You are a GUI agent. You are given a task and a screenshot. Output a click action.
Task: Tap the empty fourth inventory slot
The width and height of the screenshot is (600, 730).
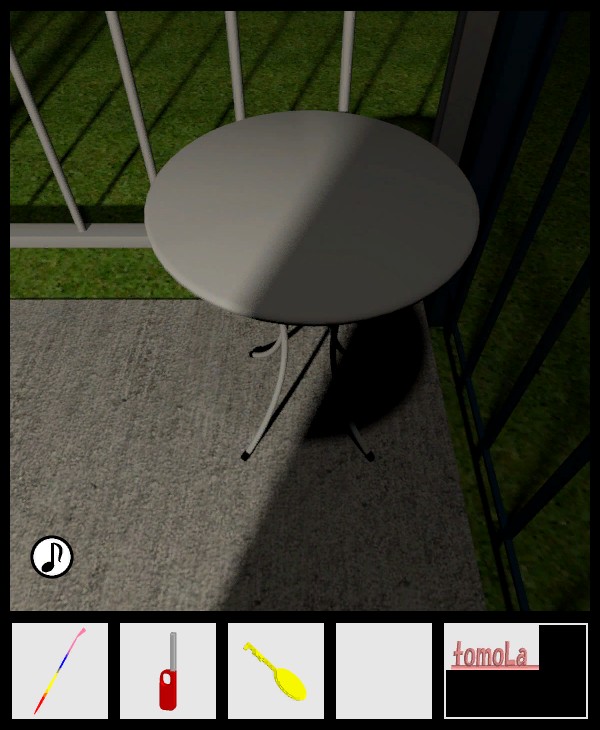(x=384, y=671)
